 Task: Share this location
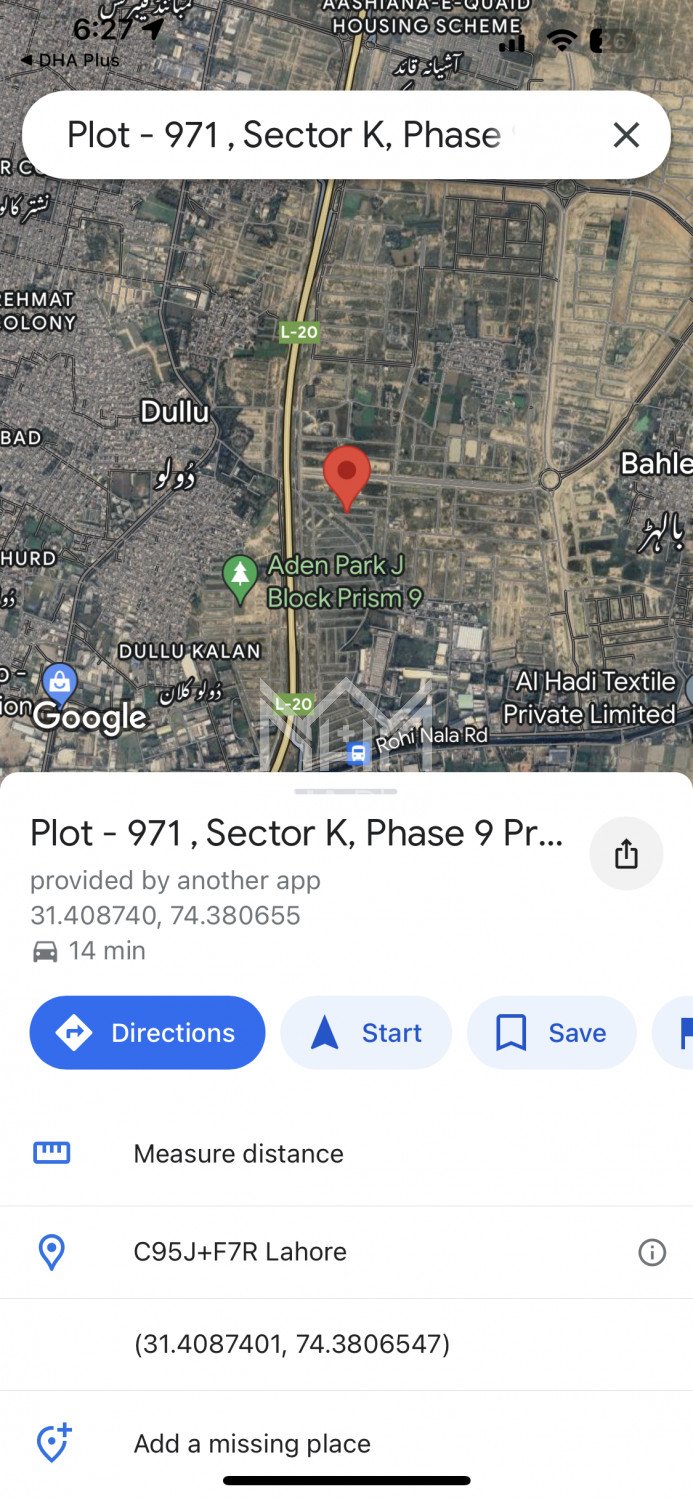click(x=626, y=854)
